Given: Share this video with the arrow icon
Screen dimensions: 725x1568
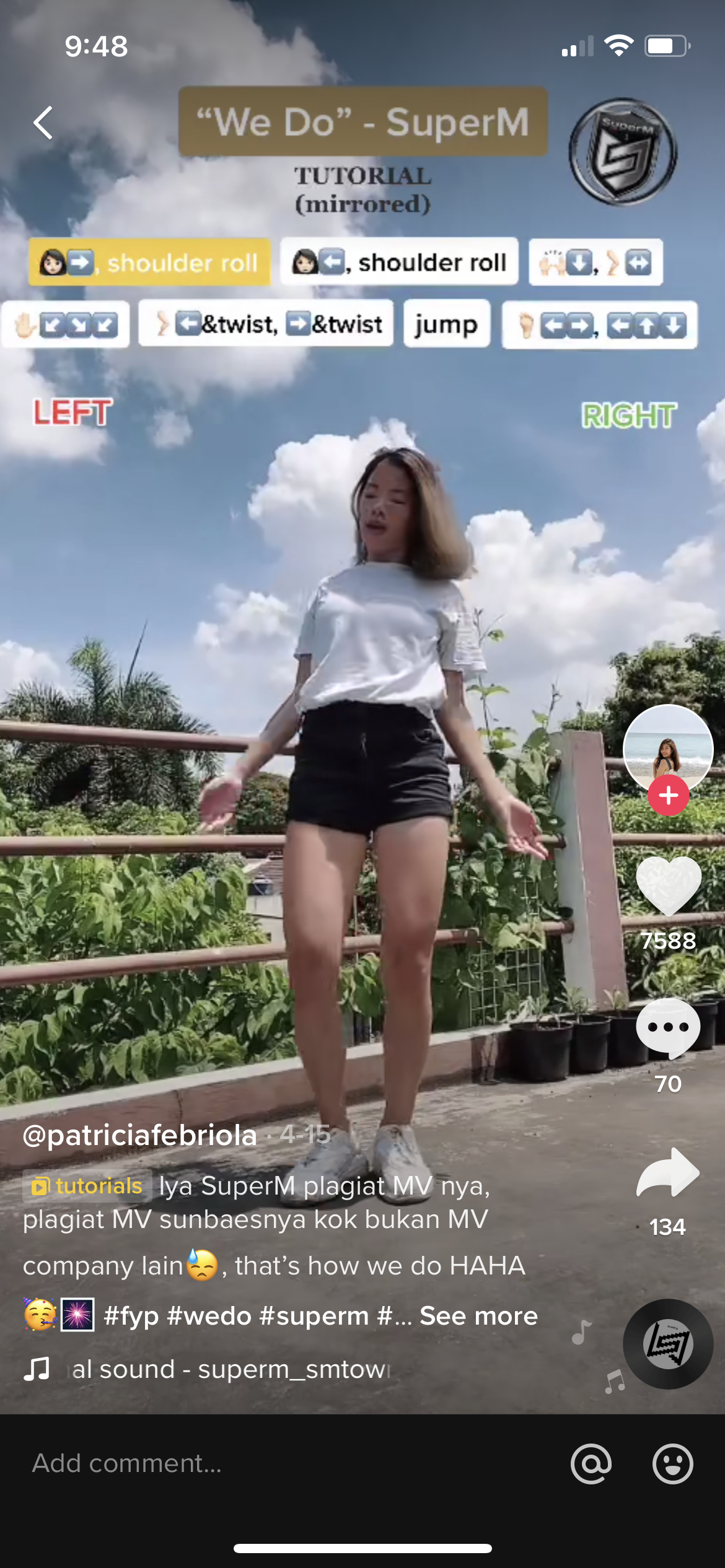Looking at the screenshot, I should (668, 1172).
